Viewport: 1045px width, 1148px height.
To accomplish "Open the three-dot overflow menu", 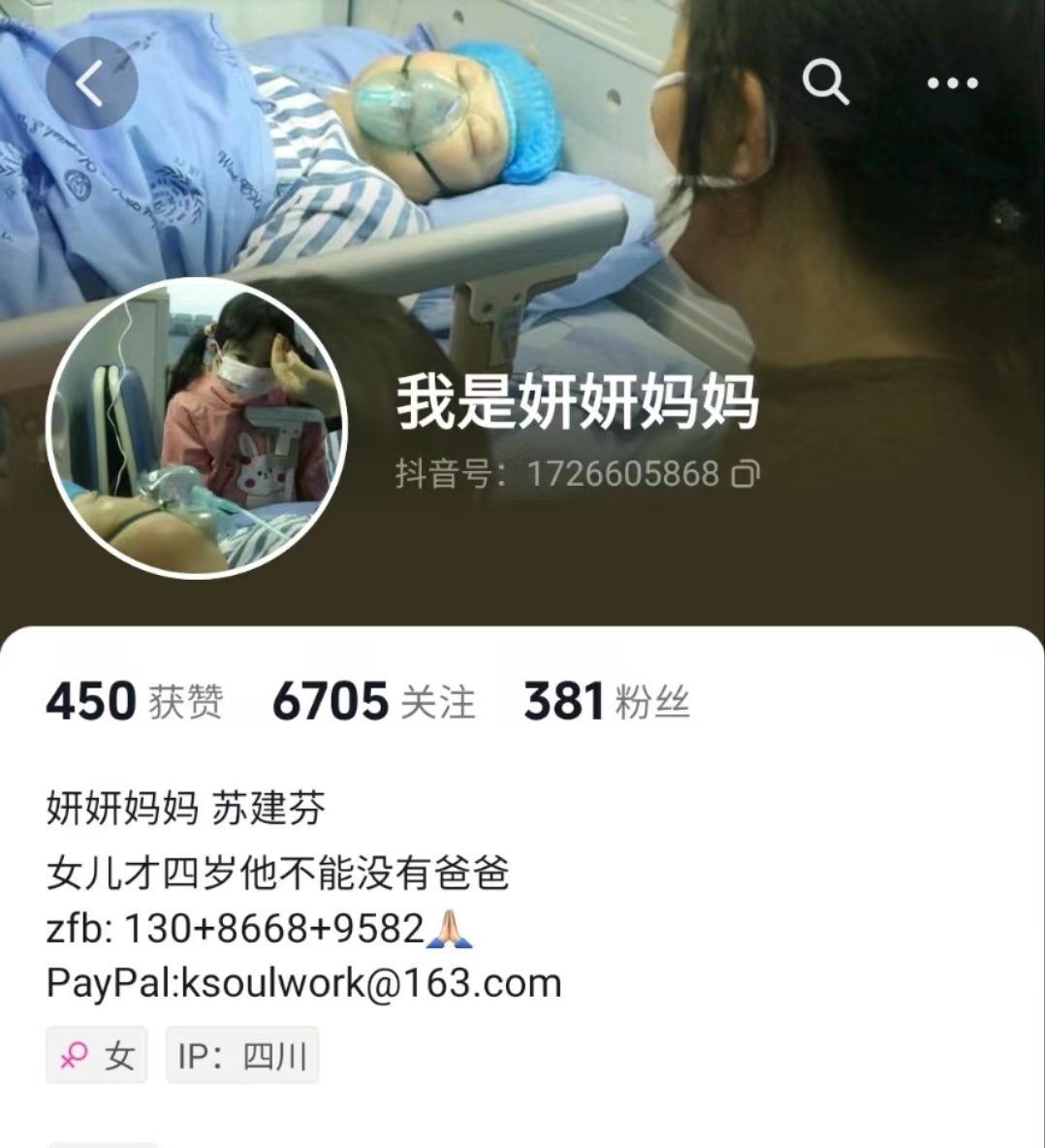I will [952, 83].
